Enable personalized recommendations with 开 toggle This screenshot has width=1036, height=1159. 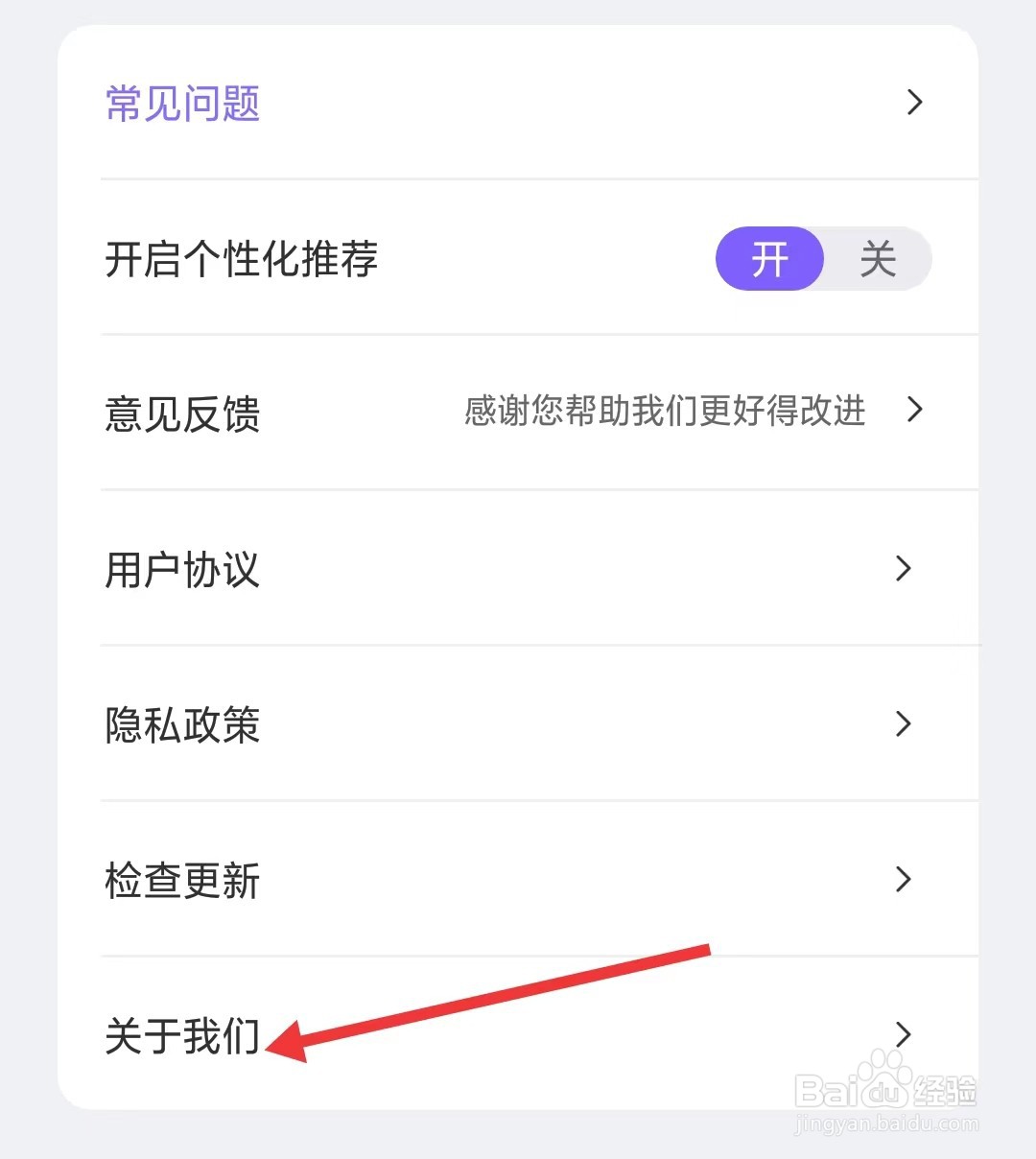(769, 259)
